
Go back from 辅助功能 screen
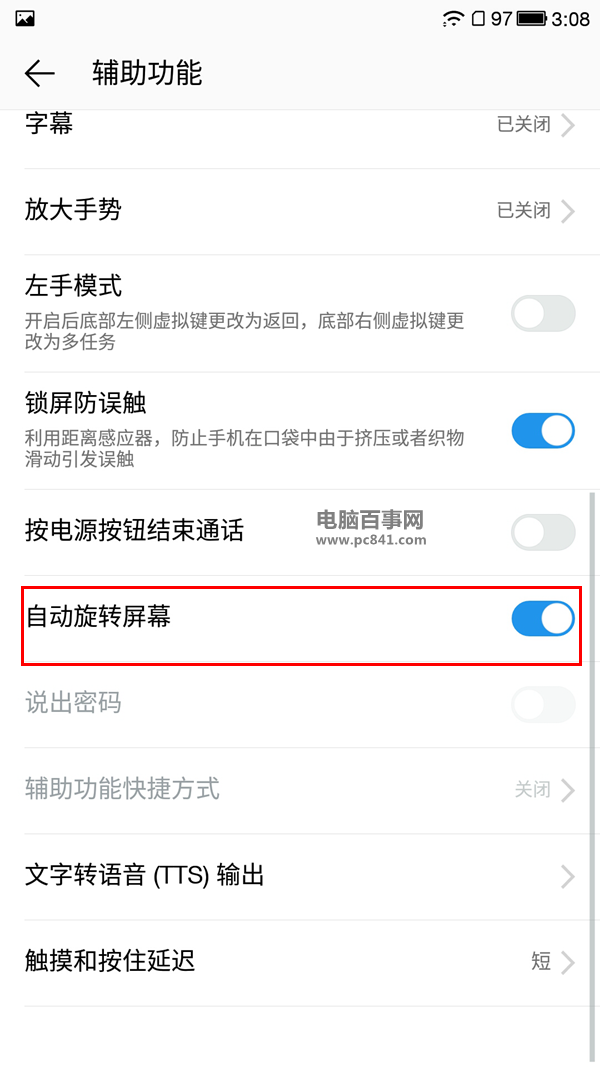[40, 73]
